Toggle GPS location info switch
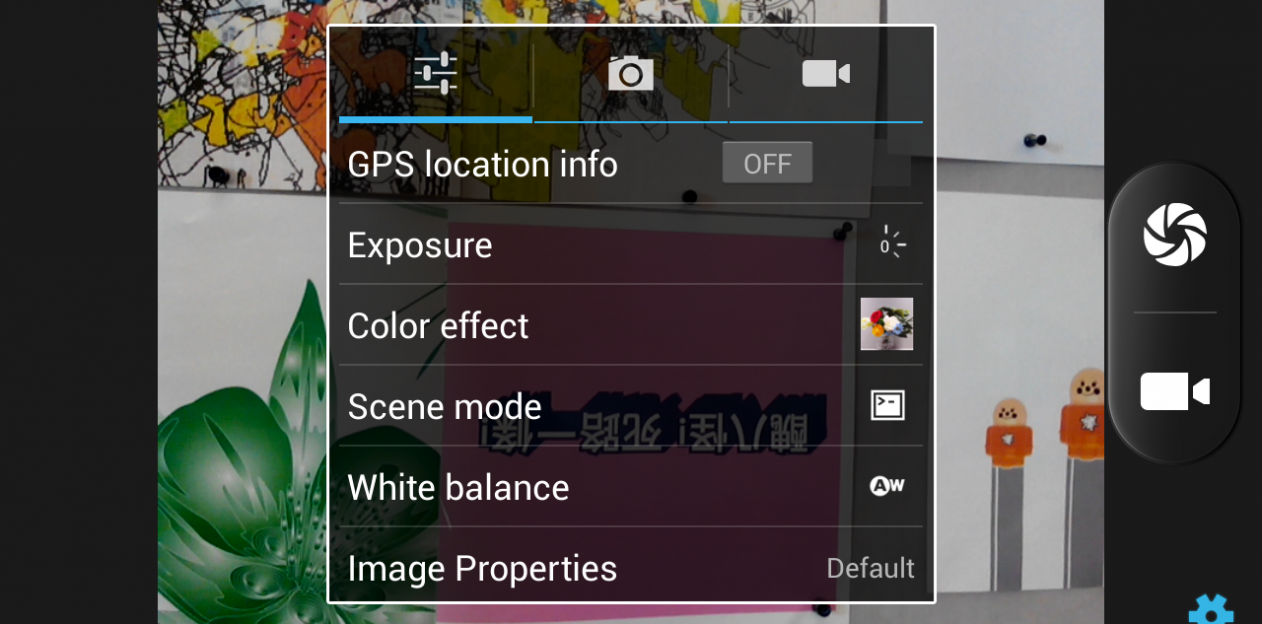 pos(767,163)
